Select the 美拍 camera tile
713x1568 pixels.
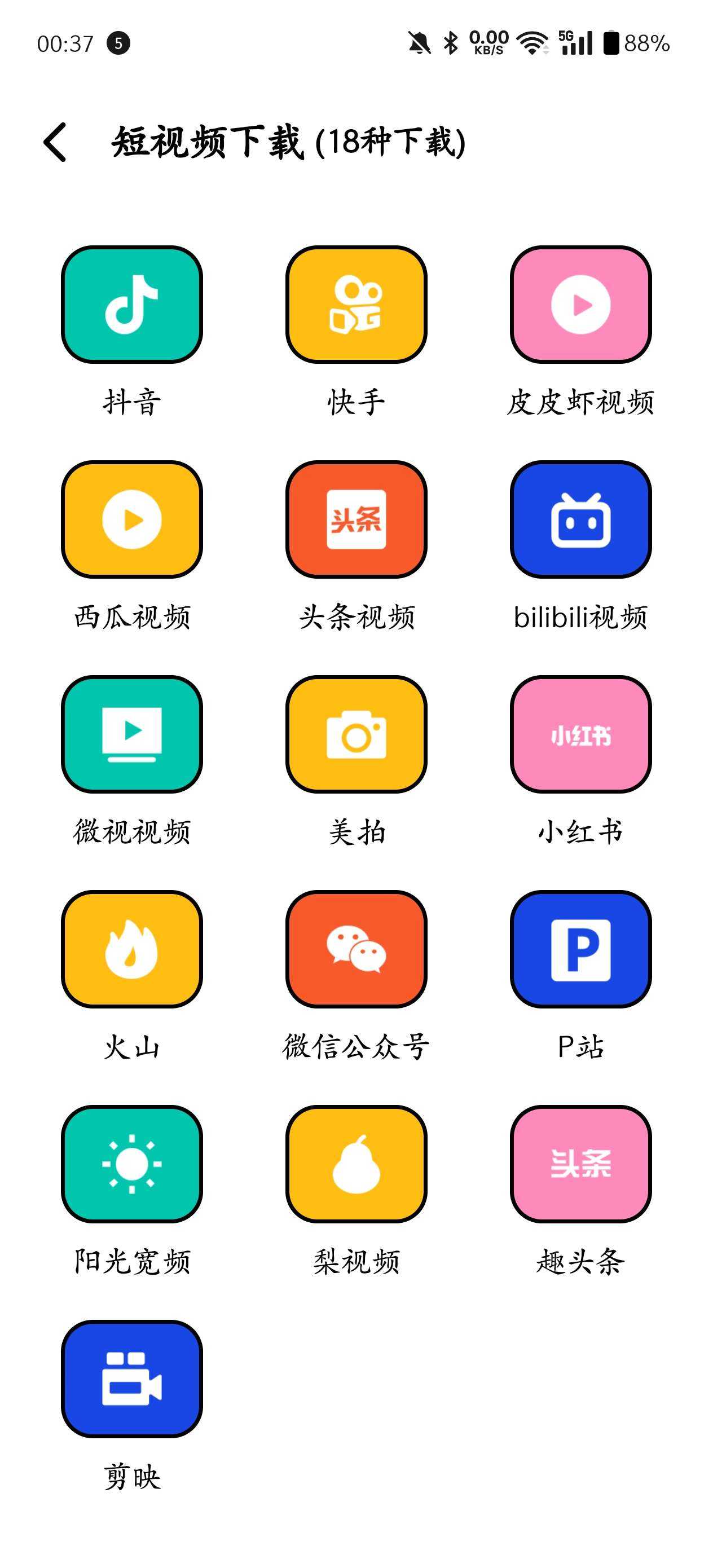pos(356,734)
